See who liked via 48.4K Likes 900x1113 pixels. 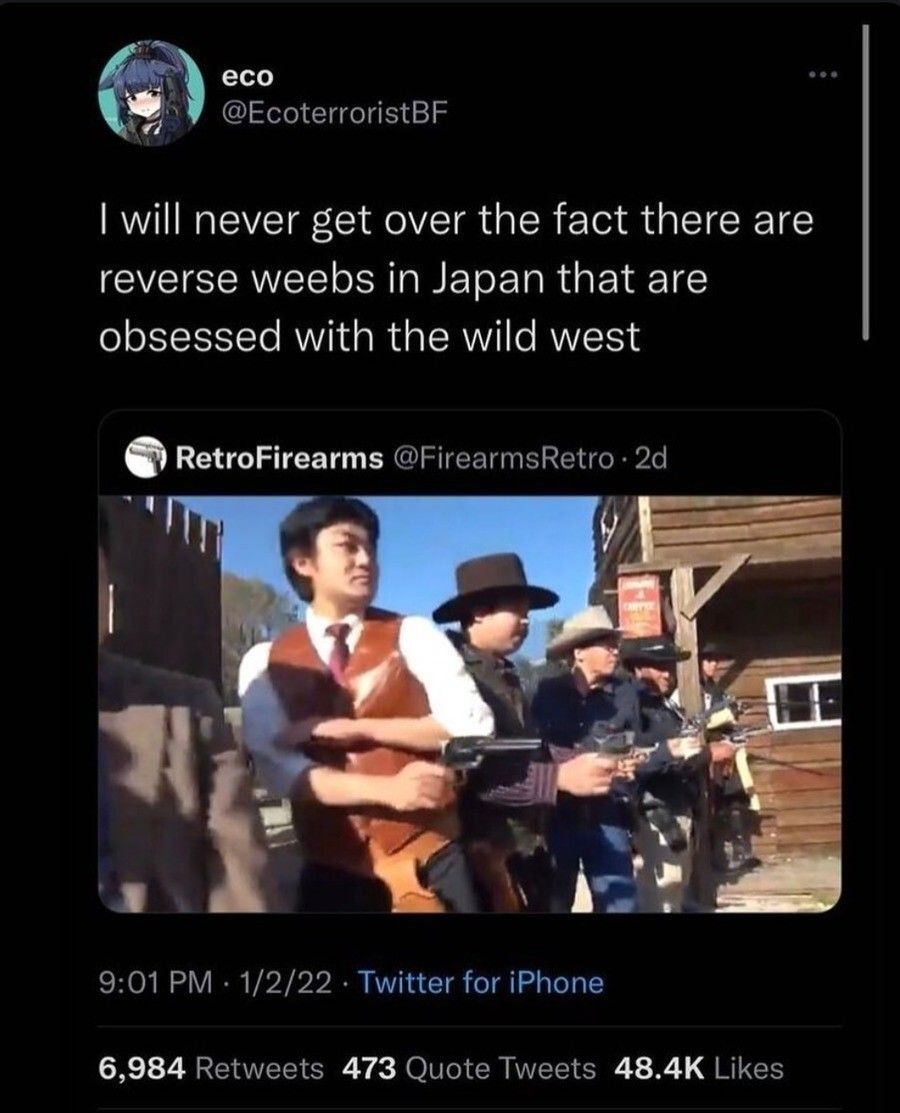pos(698,1069)
